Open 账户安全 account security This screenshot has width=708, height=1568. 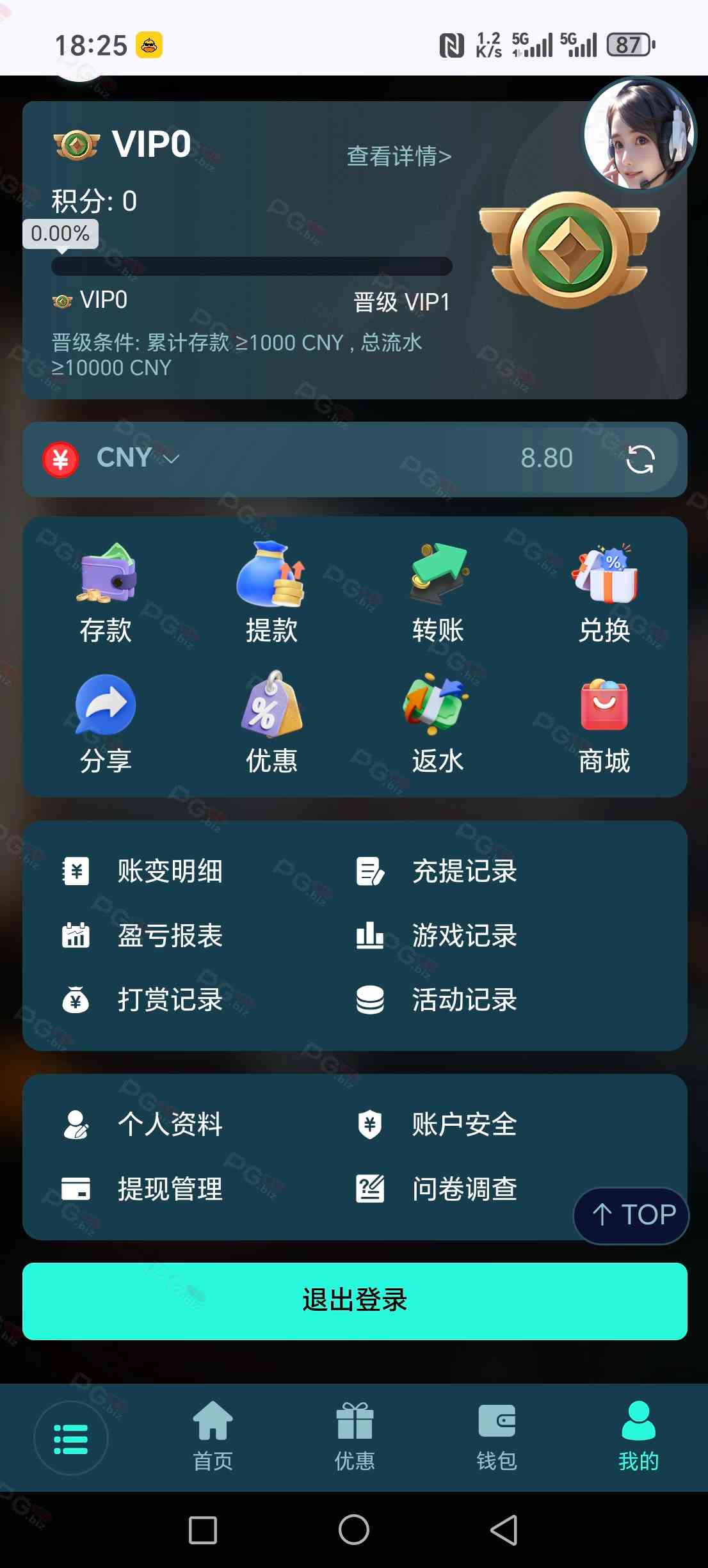[x=464, y=1124]
